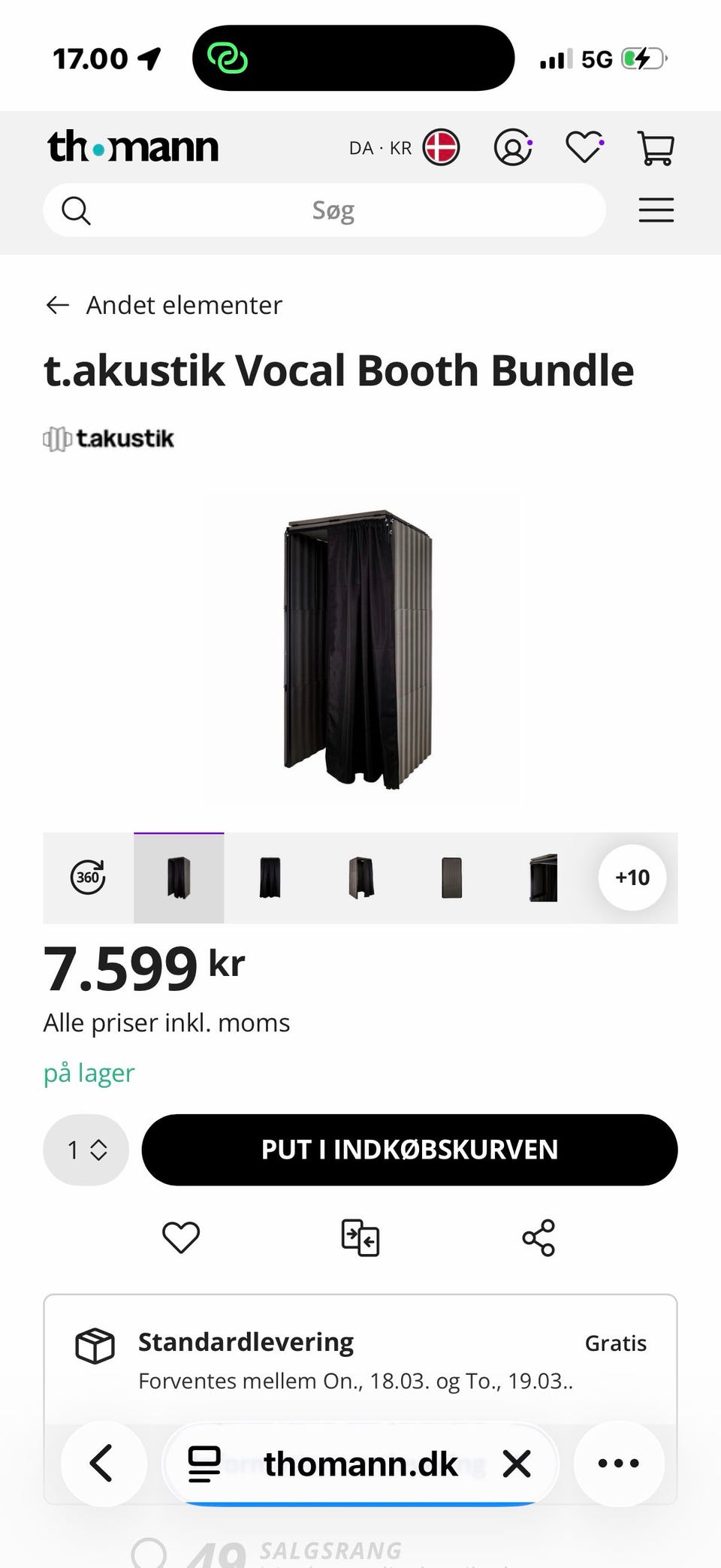Enlarge the main vocal booth image

360,650
